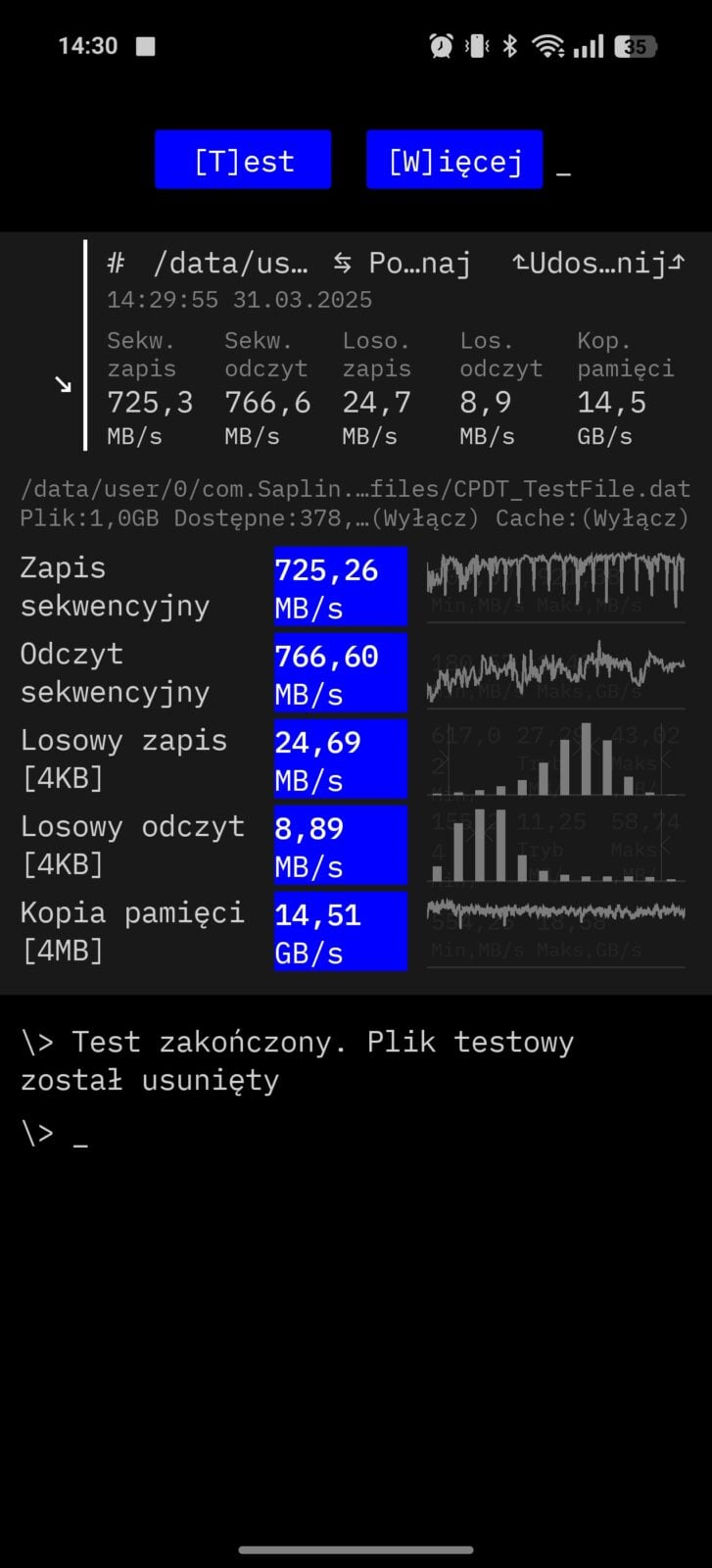
Task: Open the Losowy zapis [4KB] histogram
Action: pyautogui.click(x=556, y=759)
